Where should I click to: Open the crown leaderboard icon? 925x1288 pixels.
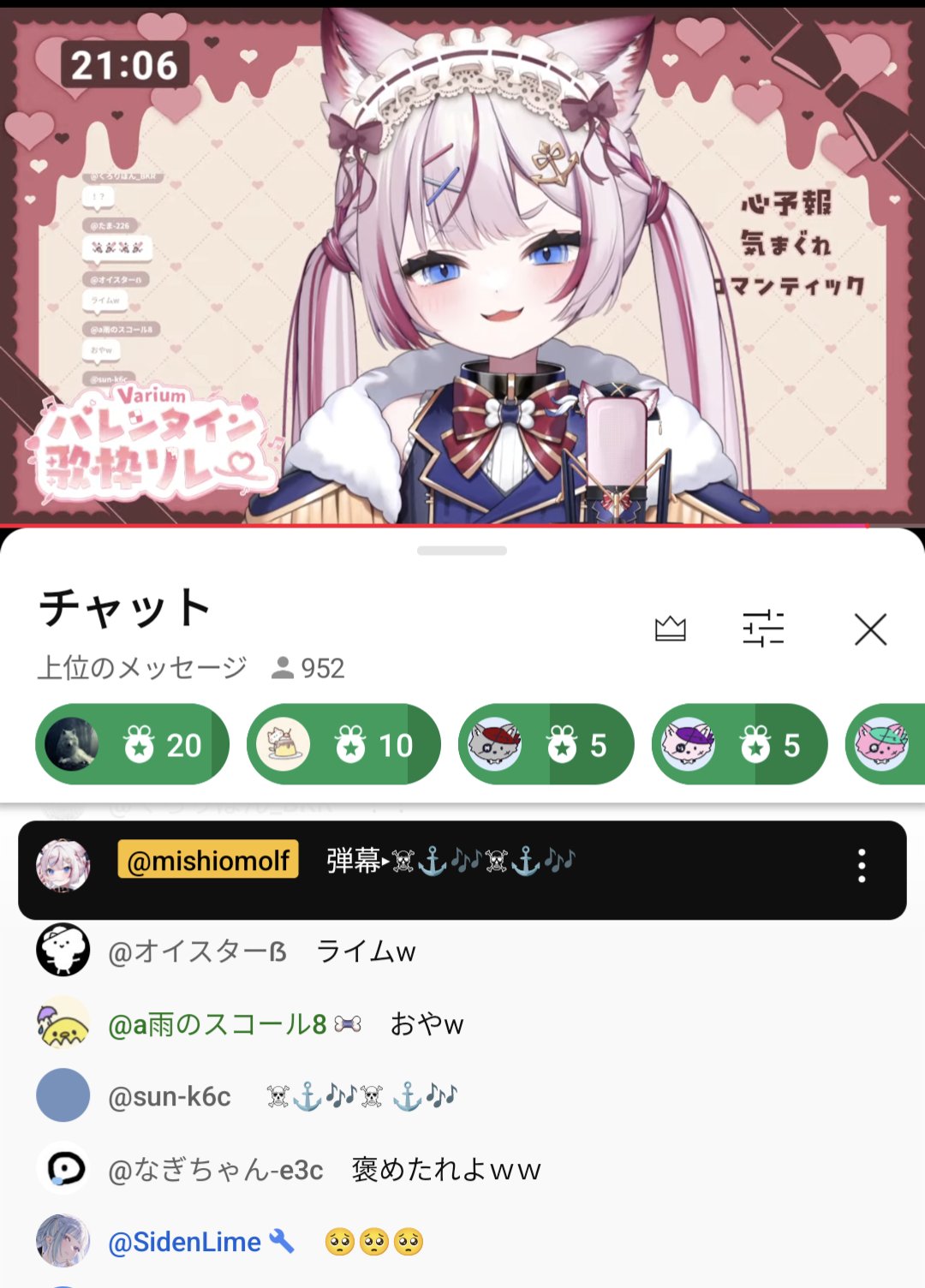(x=670, y=629)
